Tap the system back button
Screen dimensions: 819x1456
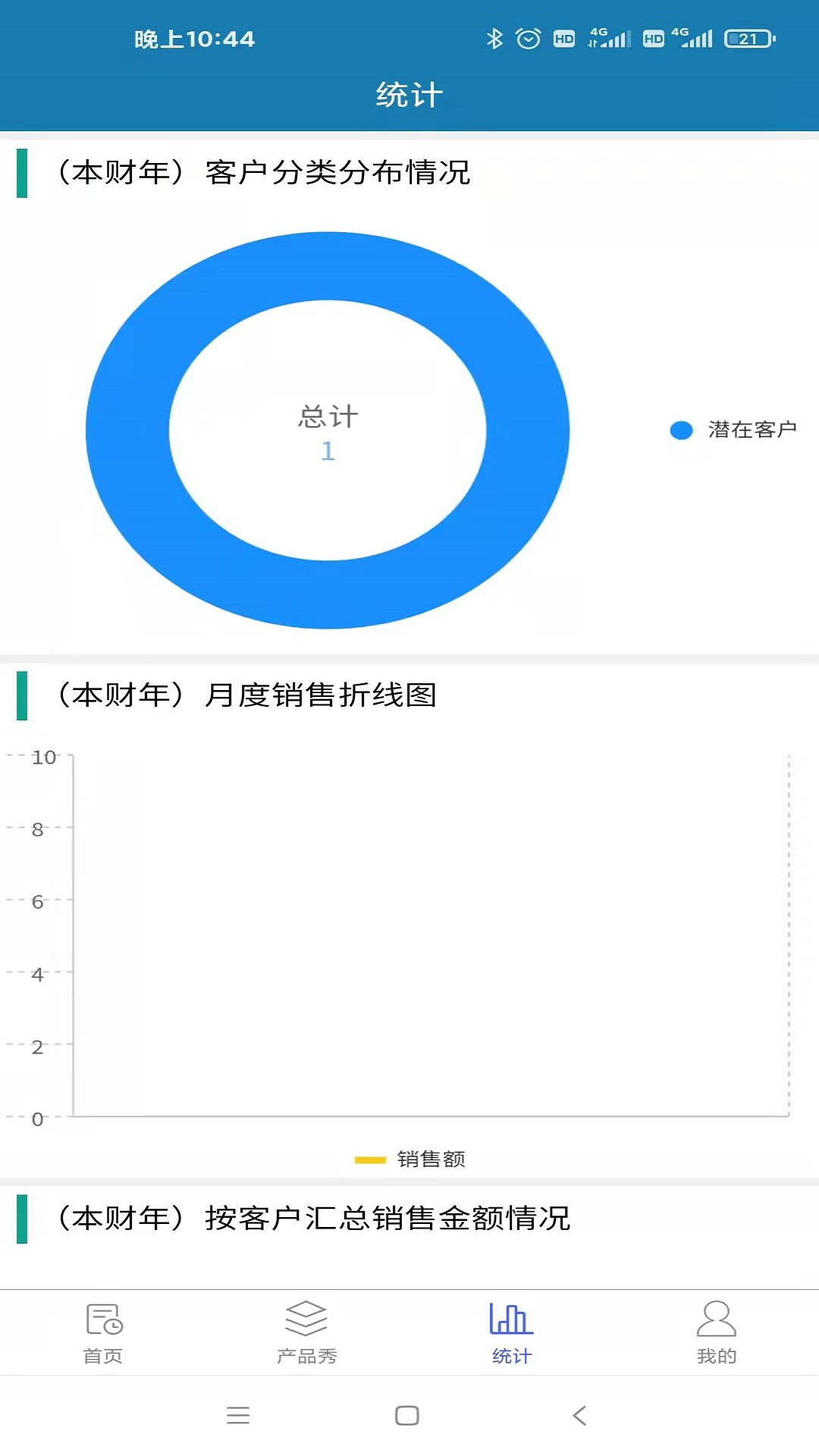click(579, 1415)
